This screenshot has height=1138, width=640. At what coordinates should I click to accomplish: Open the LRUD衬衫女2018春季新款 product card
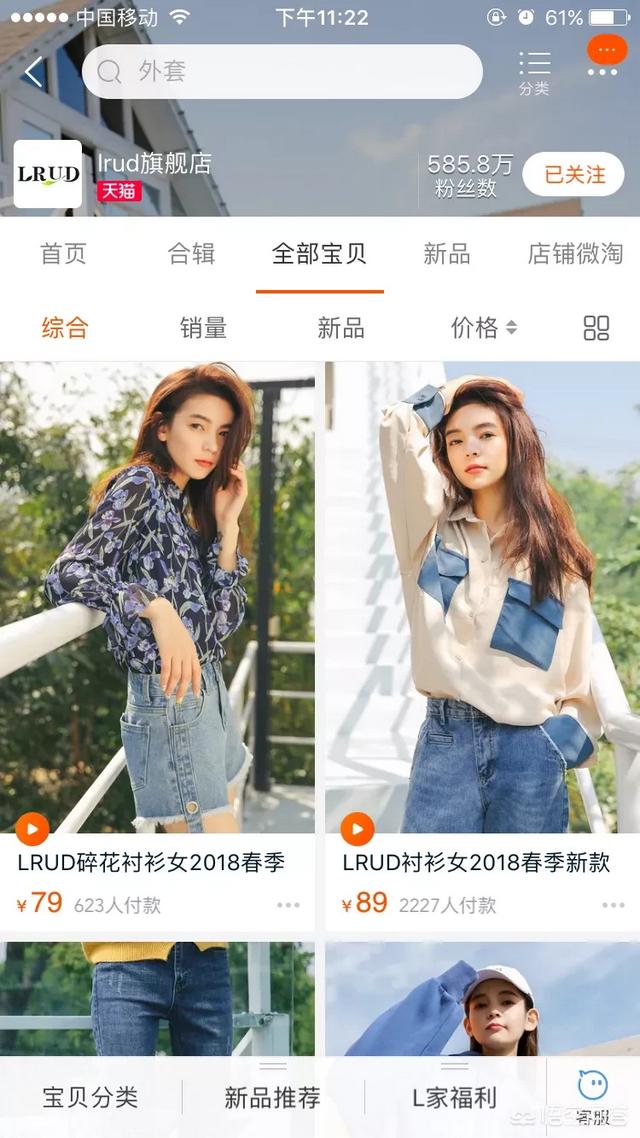coord(483,646)
